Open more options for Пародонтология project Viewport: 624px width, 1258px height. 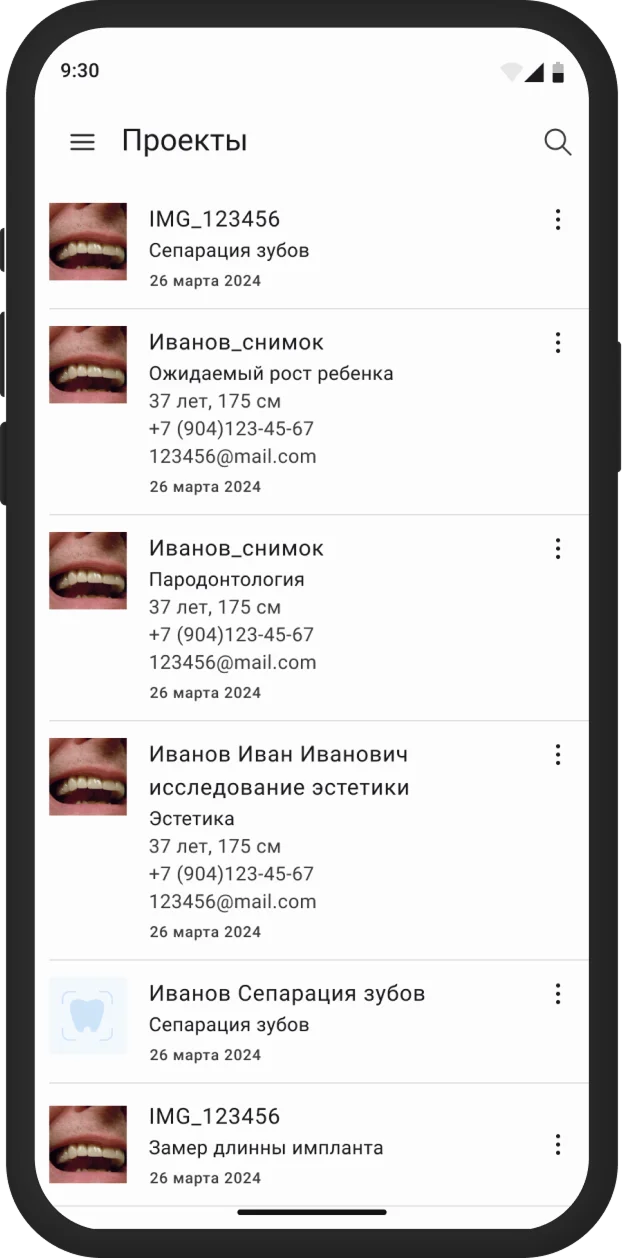pyautogui.click(x=558, y=549)
